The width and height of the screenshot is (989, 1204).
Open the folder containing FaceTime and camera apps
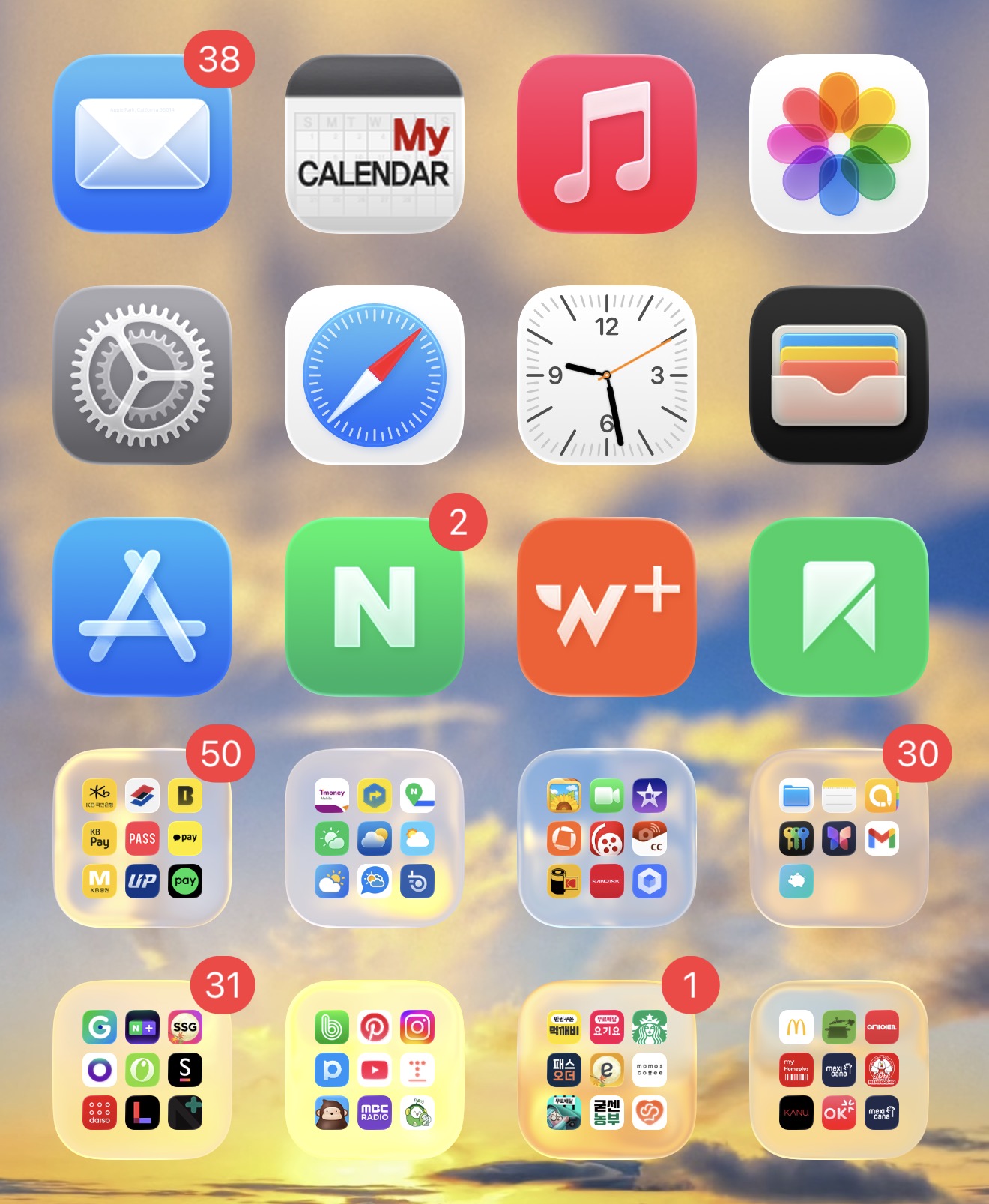(x=607, y=838)
